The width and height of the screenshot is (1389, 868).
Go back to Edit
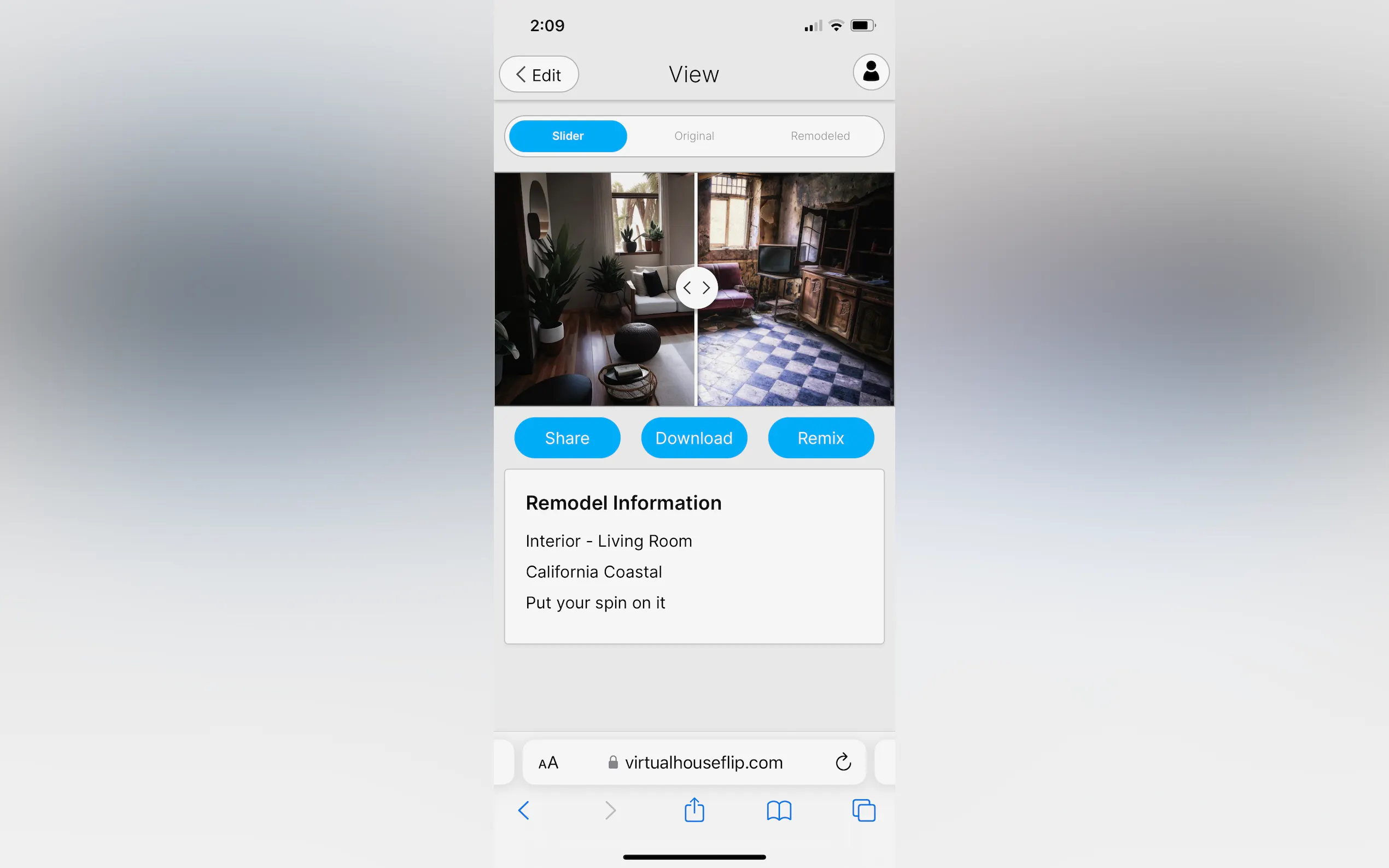click(538, 75)
